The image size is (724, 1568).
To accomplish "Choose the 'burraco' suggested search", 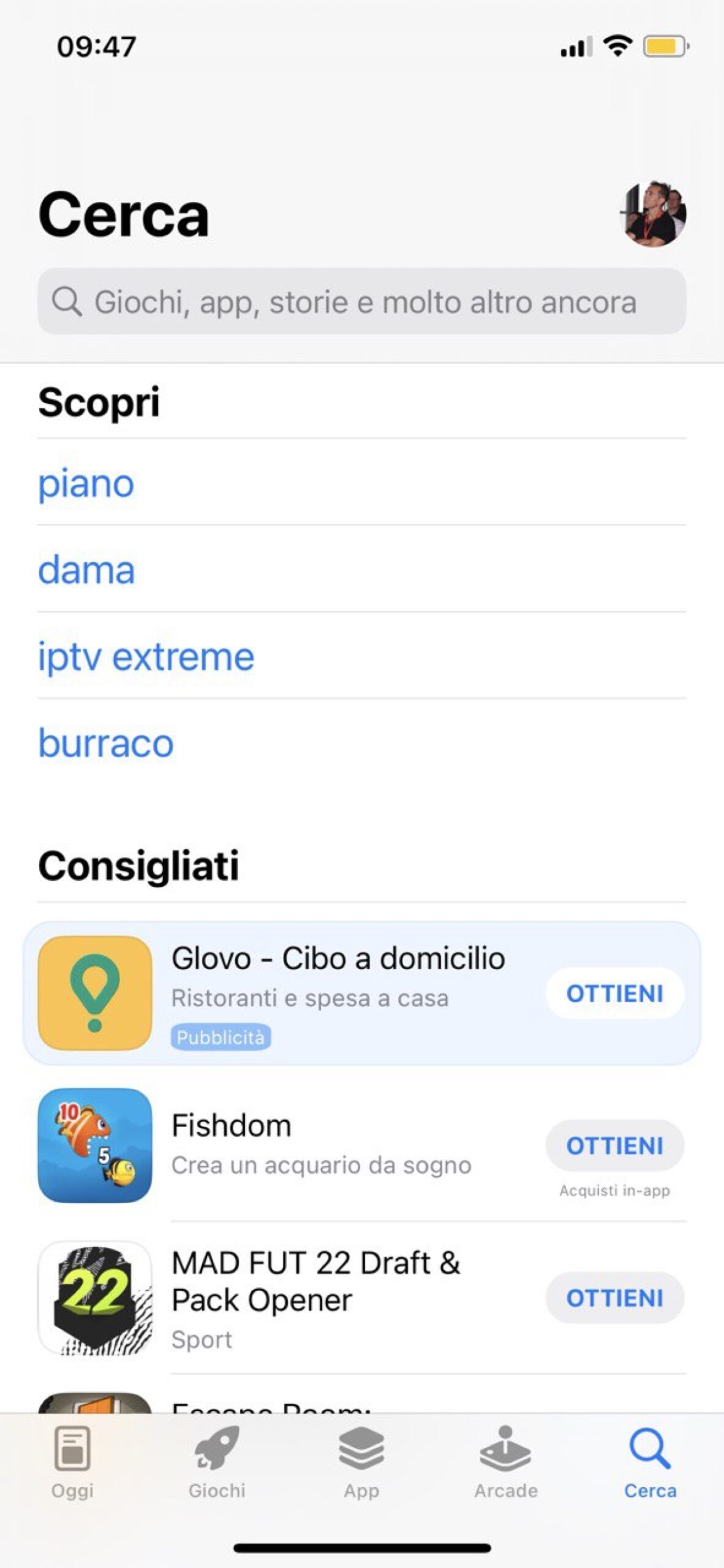I will pos(106,743).
